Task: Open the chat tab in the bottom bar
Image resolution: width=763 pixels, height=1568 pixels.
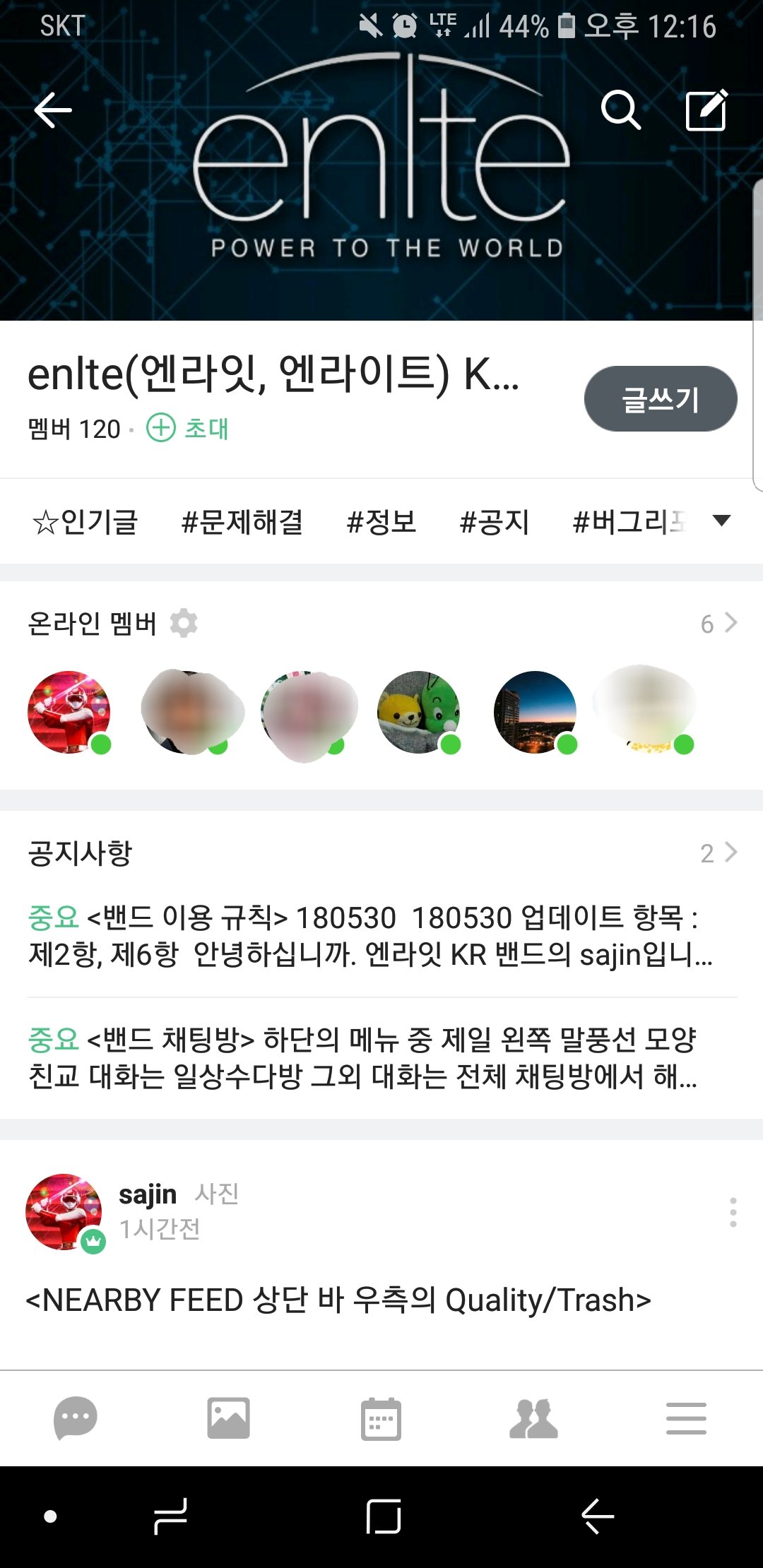Action: [x=76, y=1418]
